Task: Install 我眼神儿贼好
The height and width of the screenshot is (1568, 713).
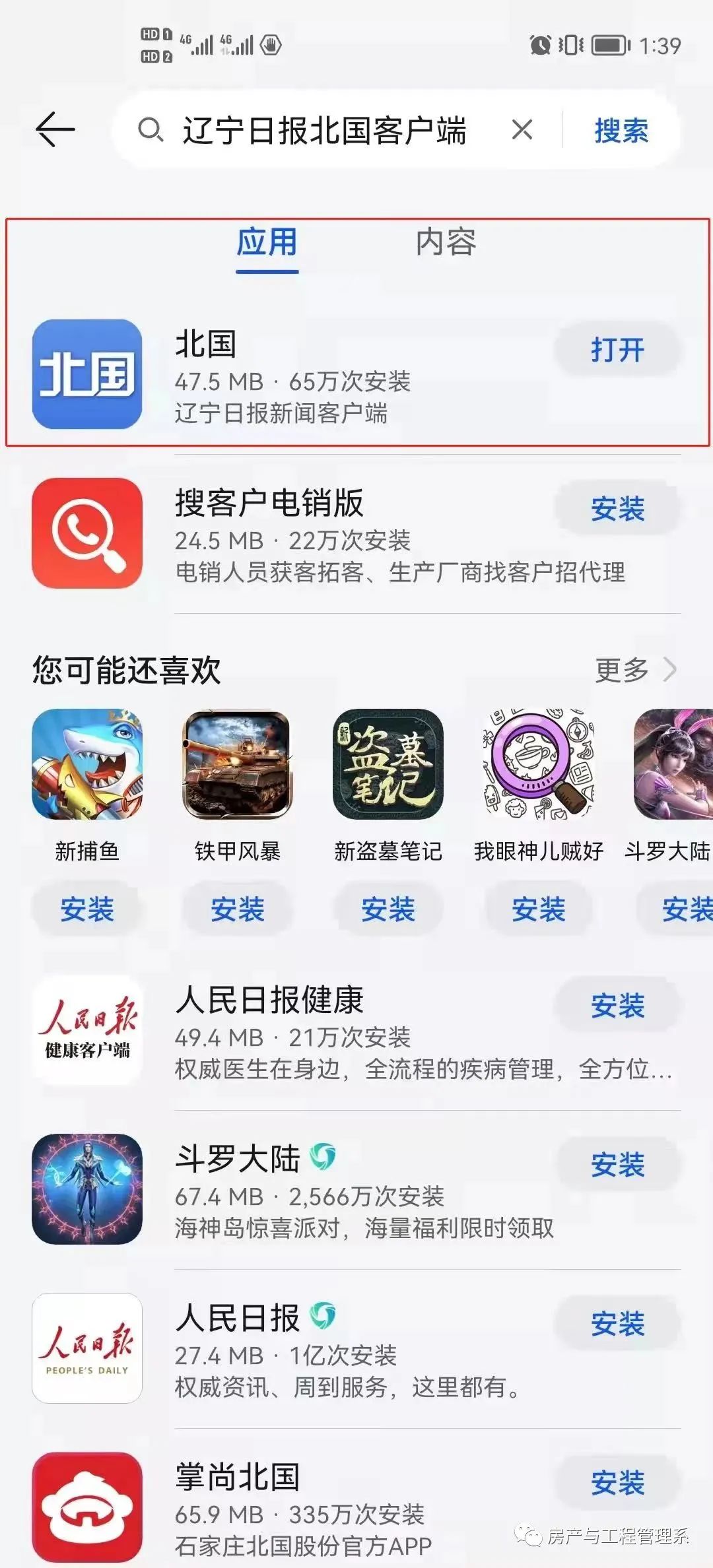Action: coord(538,909)
